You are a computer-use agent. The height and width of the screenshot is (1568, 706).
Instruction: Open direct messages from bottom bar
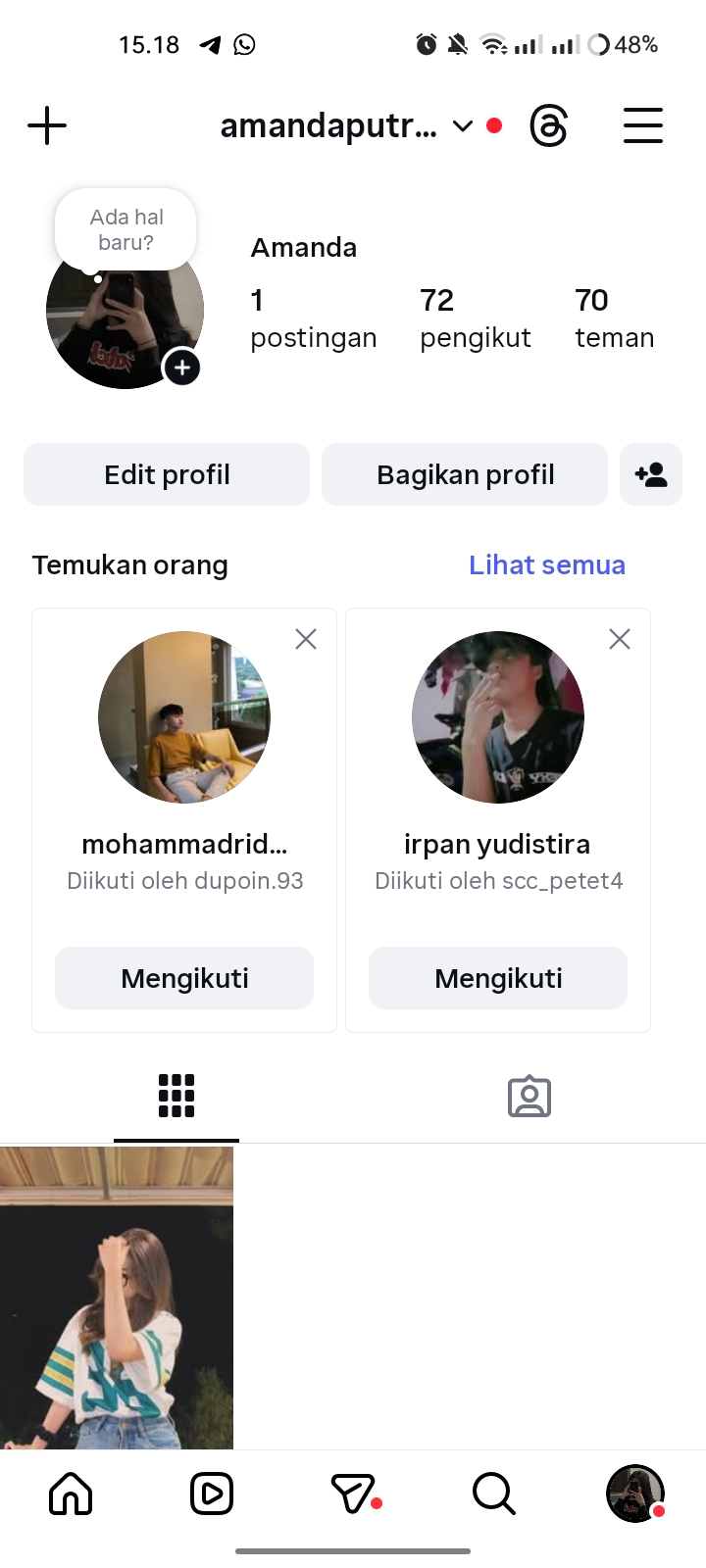point(353,1494)
